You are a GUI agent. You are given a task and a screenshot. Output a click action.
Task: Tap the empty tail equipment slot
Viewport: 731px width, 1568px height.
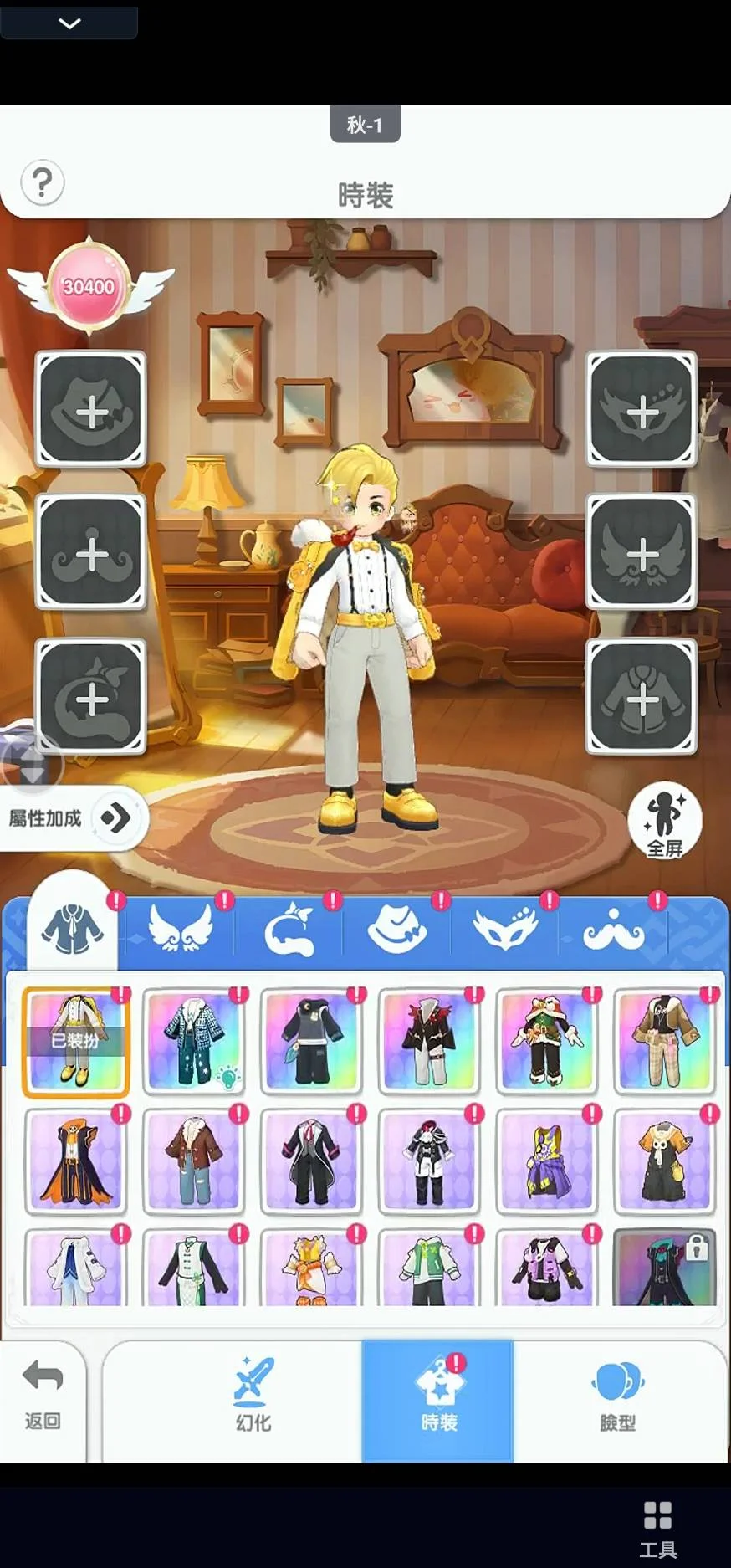pyautogui.click(x=91, y=697)
